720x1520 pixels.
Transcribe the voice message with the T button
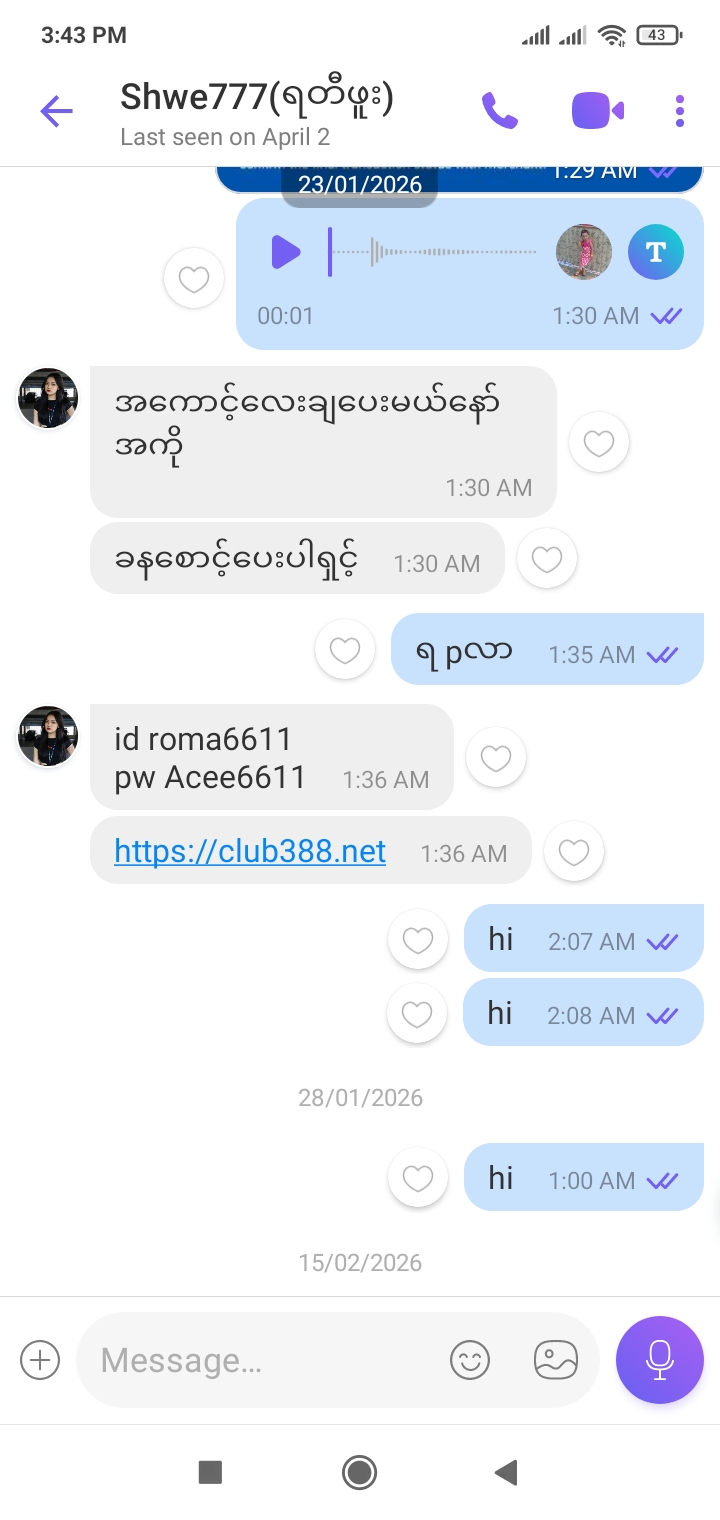click(x=655, y=252)
